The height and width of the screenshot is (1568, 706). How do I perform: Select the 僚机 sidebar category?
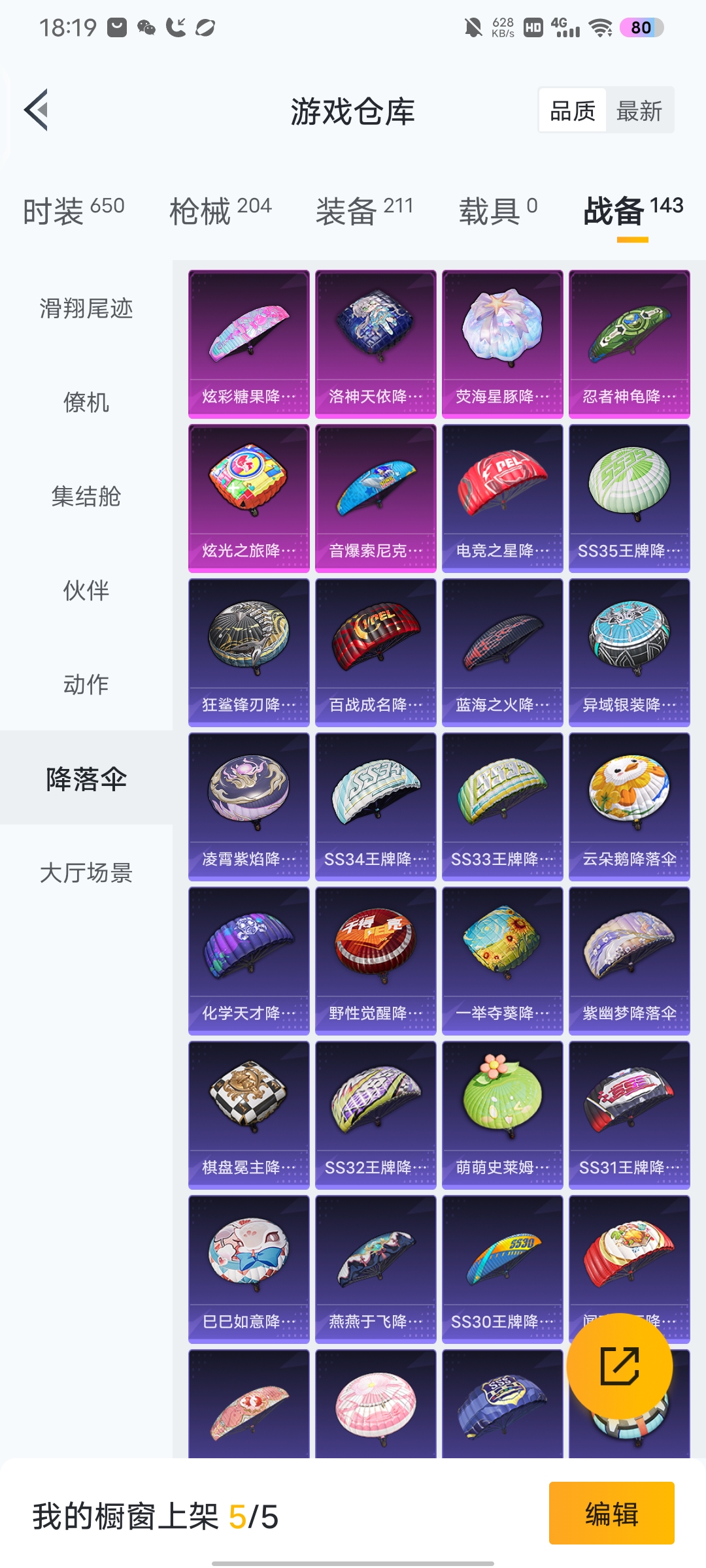86,402
